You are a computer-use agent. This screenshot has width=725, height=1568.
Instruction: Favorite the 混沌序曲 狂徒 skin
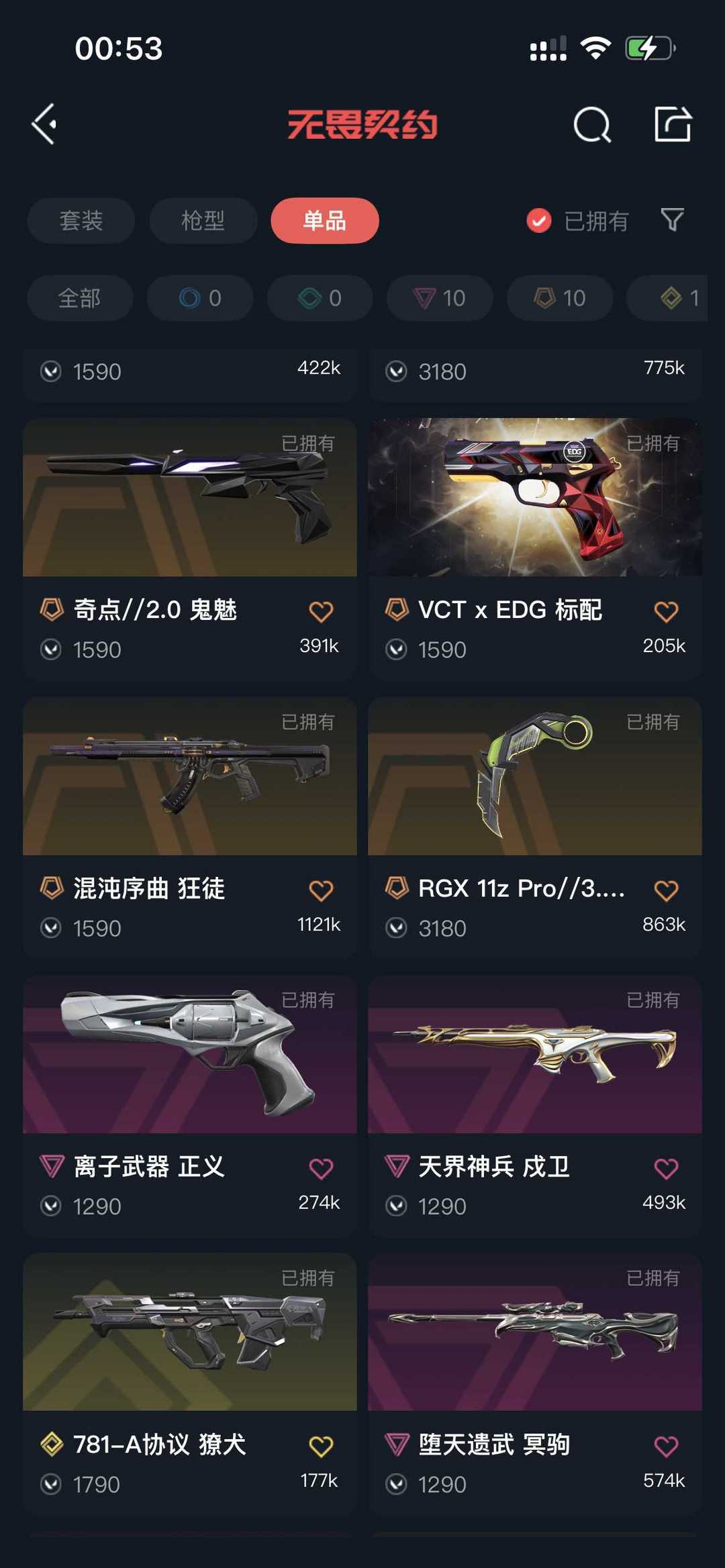(x=321, y=890)
